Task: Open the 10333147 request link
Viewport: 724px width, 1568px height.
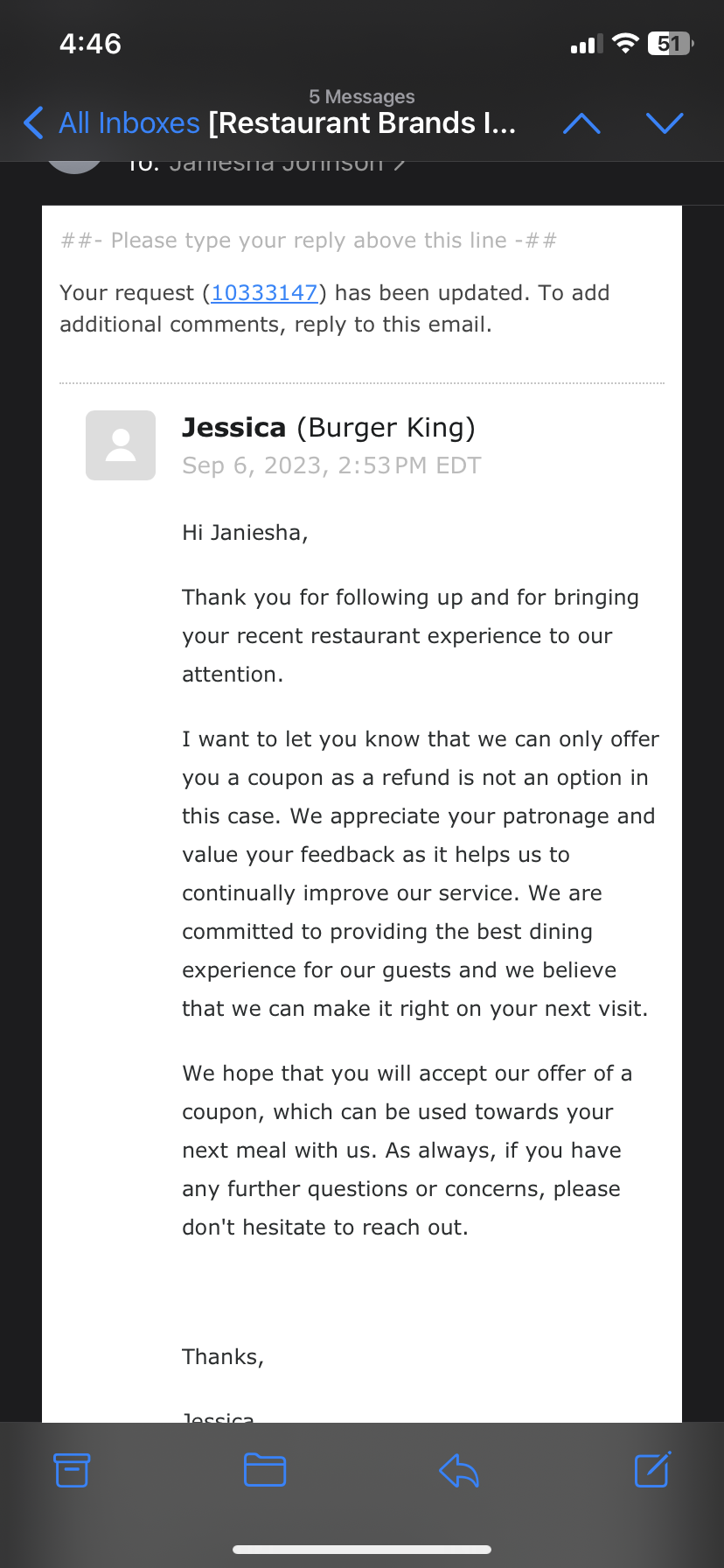Action: click(263, 292)
